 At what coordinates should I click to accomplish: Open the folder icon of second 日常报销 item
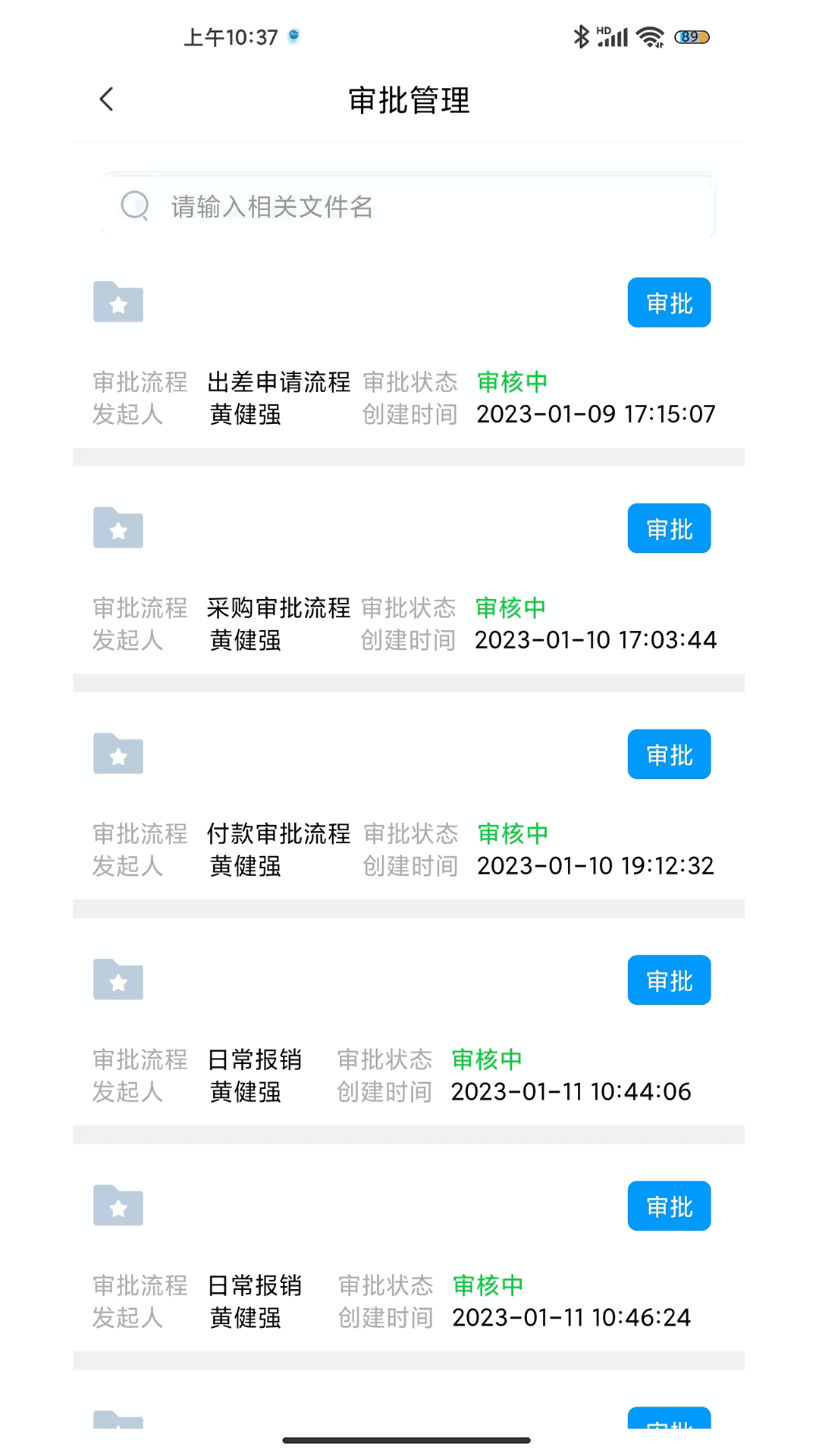click(118, 1206)
